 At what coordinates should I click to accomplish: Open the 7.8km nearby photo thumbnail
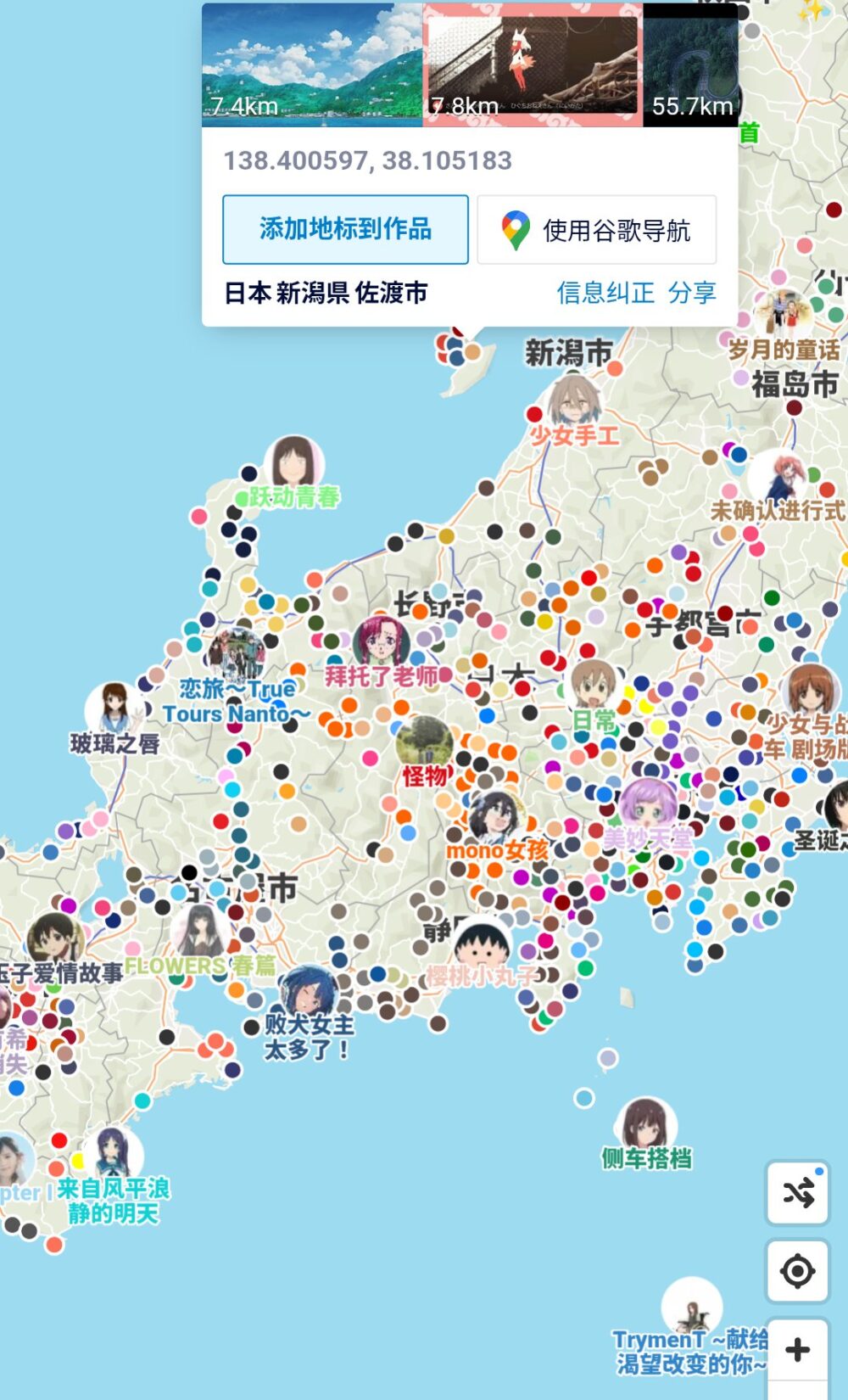533,65
